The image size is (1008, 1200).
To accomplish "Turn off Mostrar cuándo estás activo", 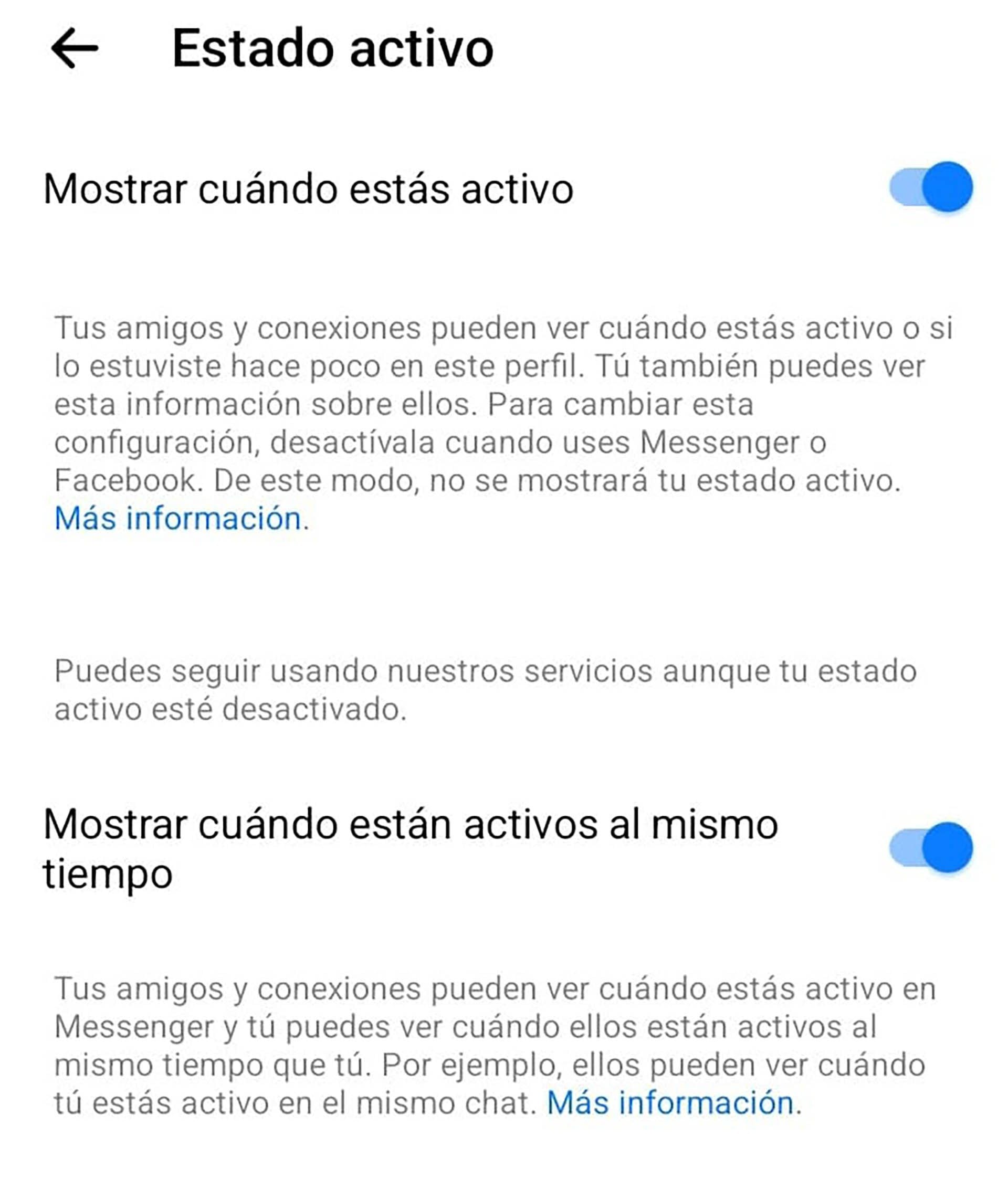I will click(x=930, y=187).
